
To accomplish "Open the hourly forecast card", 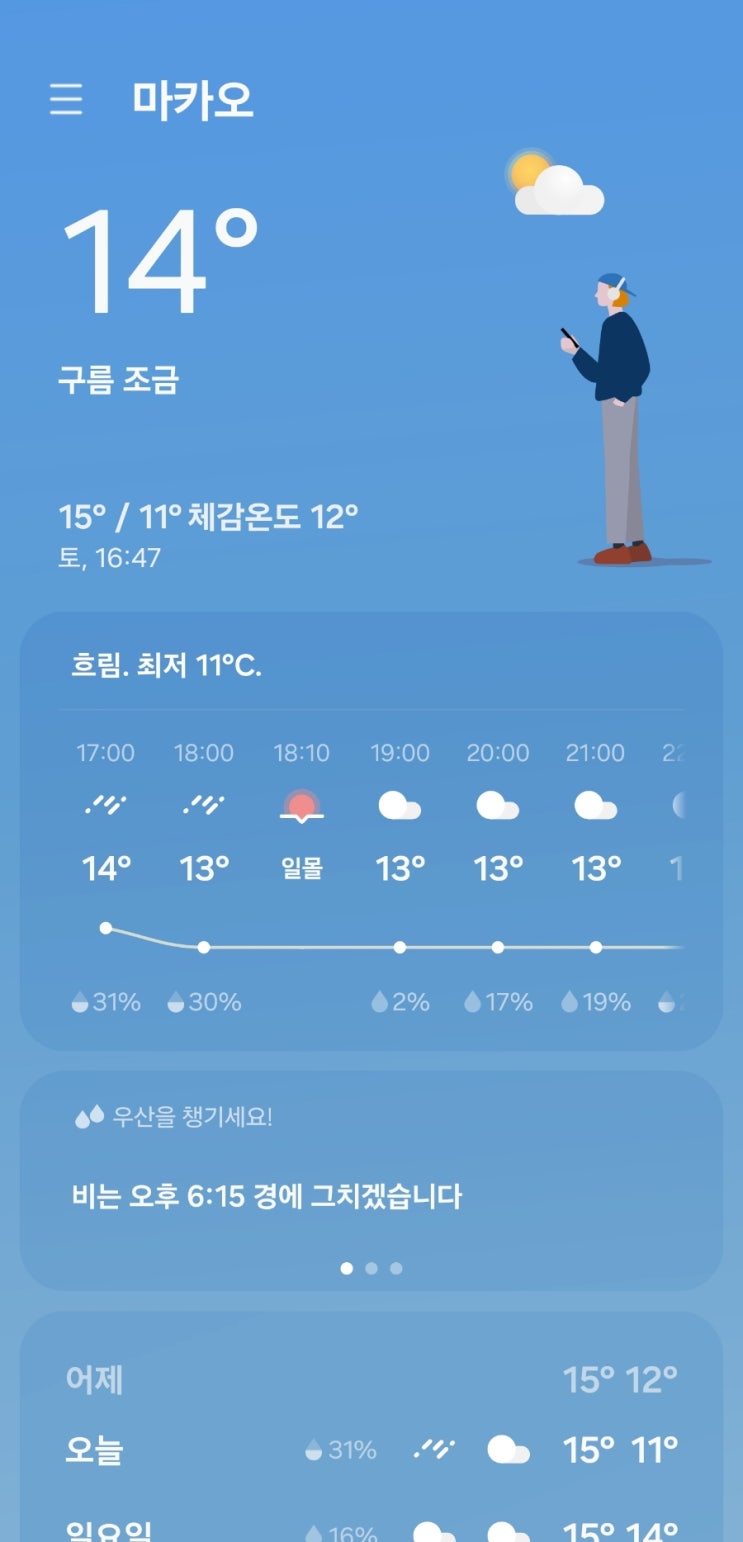I will click(x=371, y=860).
